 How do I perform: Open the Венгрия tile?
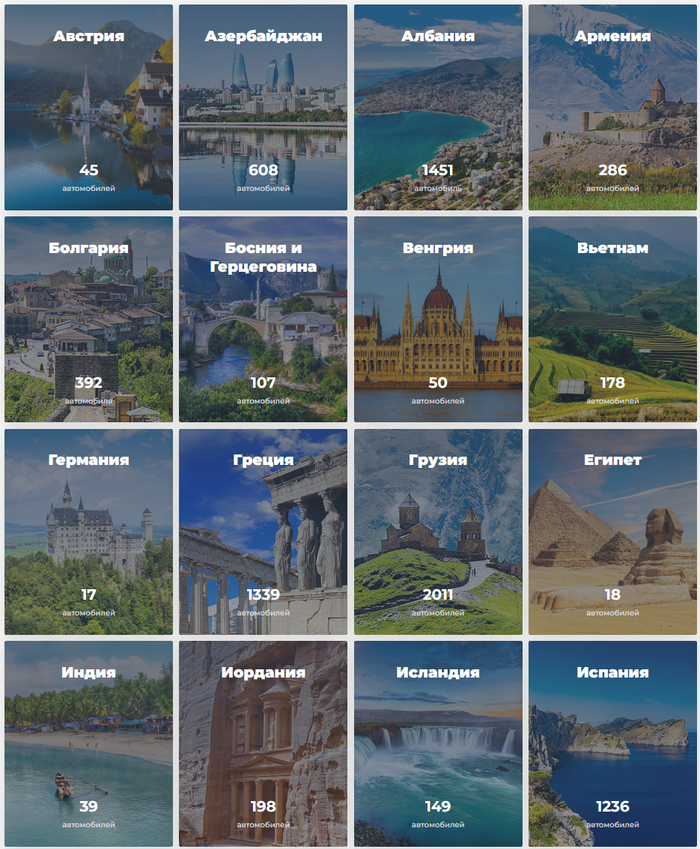click(x=438, y=319)
